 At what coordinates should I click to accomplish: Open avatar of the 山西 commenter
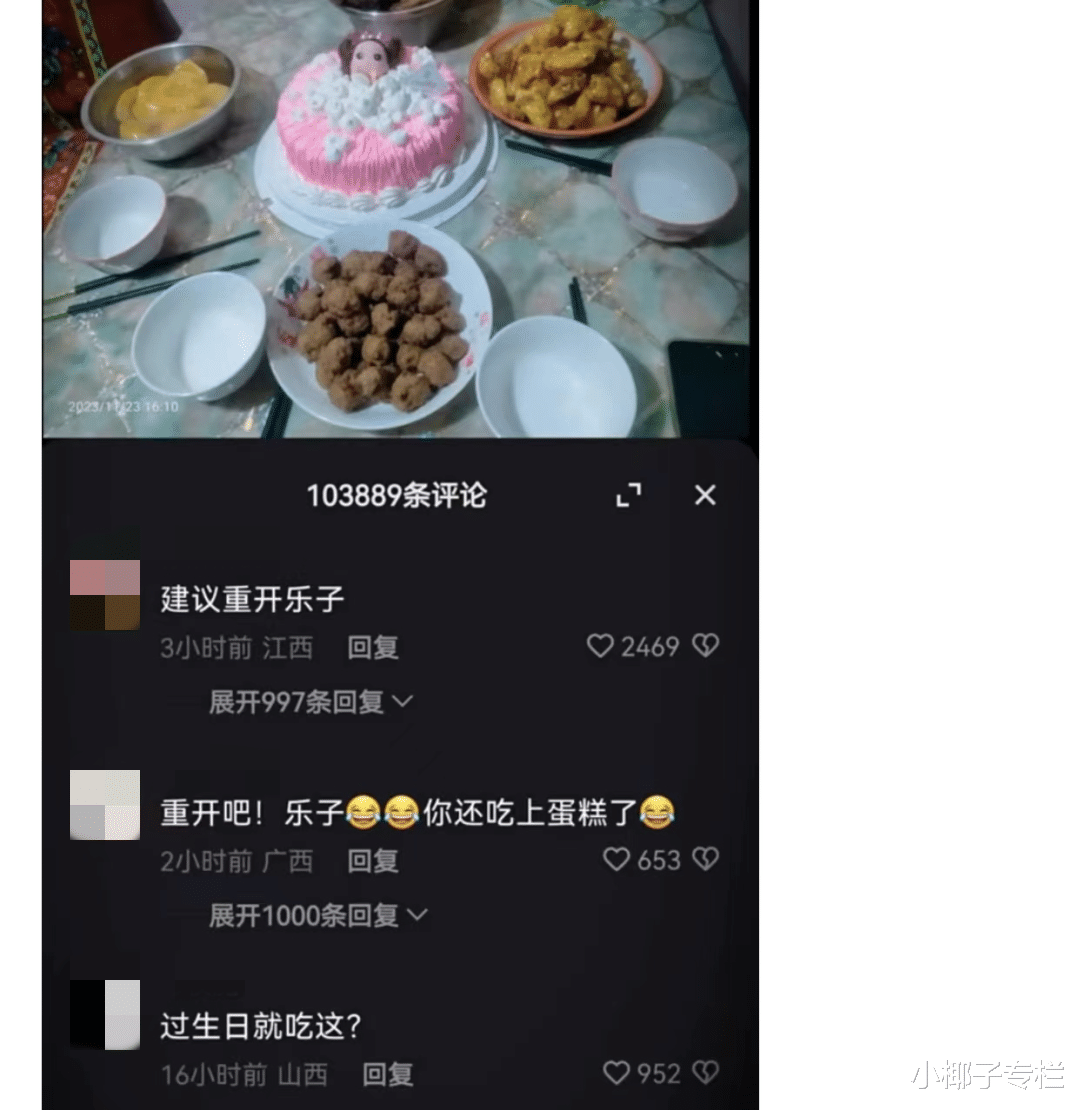click(105, 1015)
